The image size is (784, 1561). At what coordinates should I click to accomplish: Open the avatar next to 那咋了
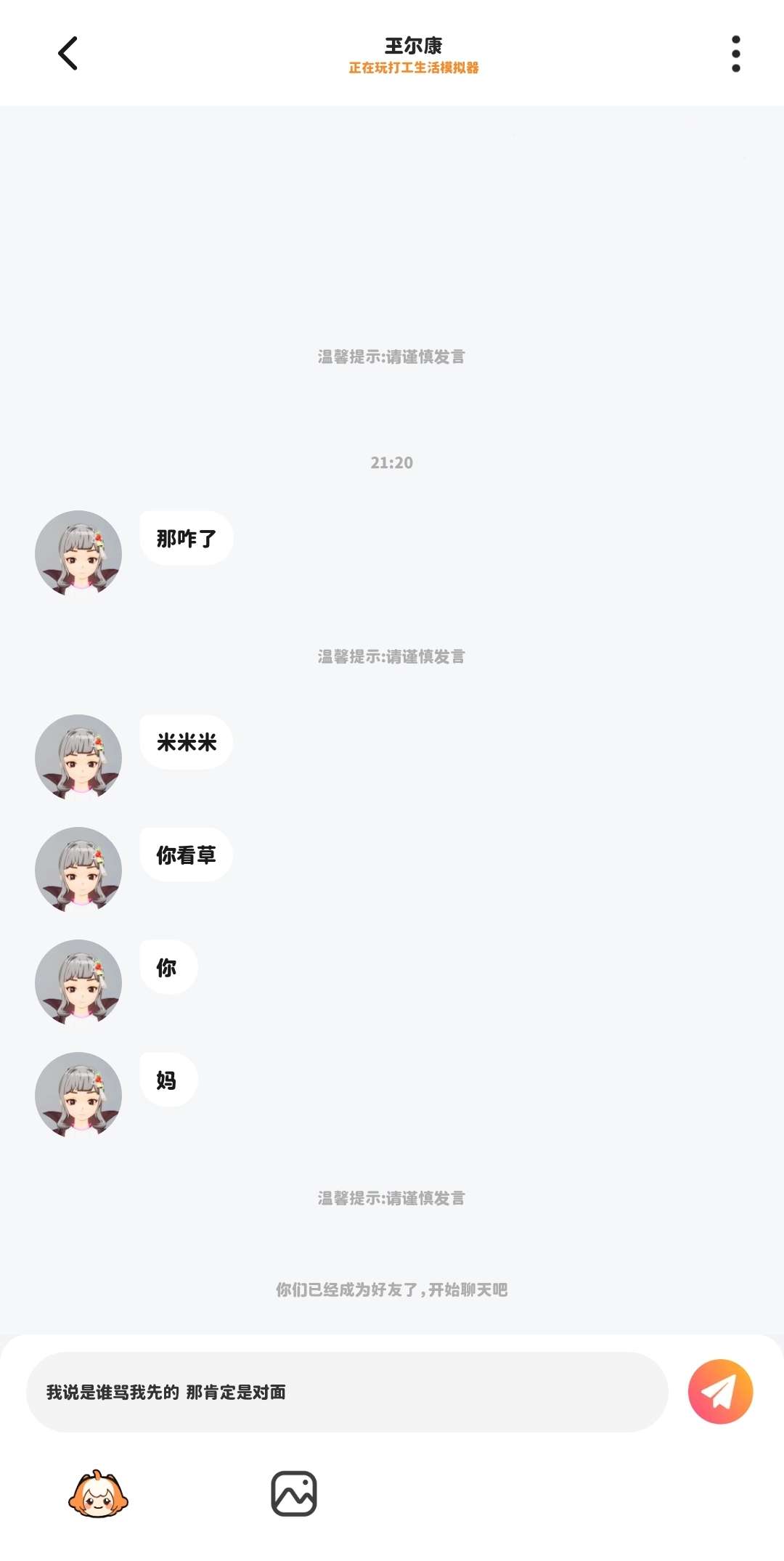point(78,553)
